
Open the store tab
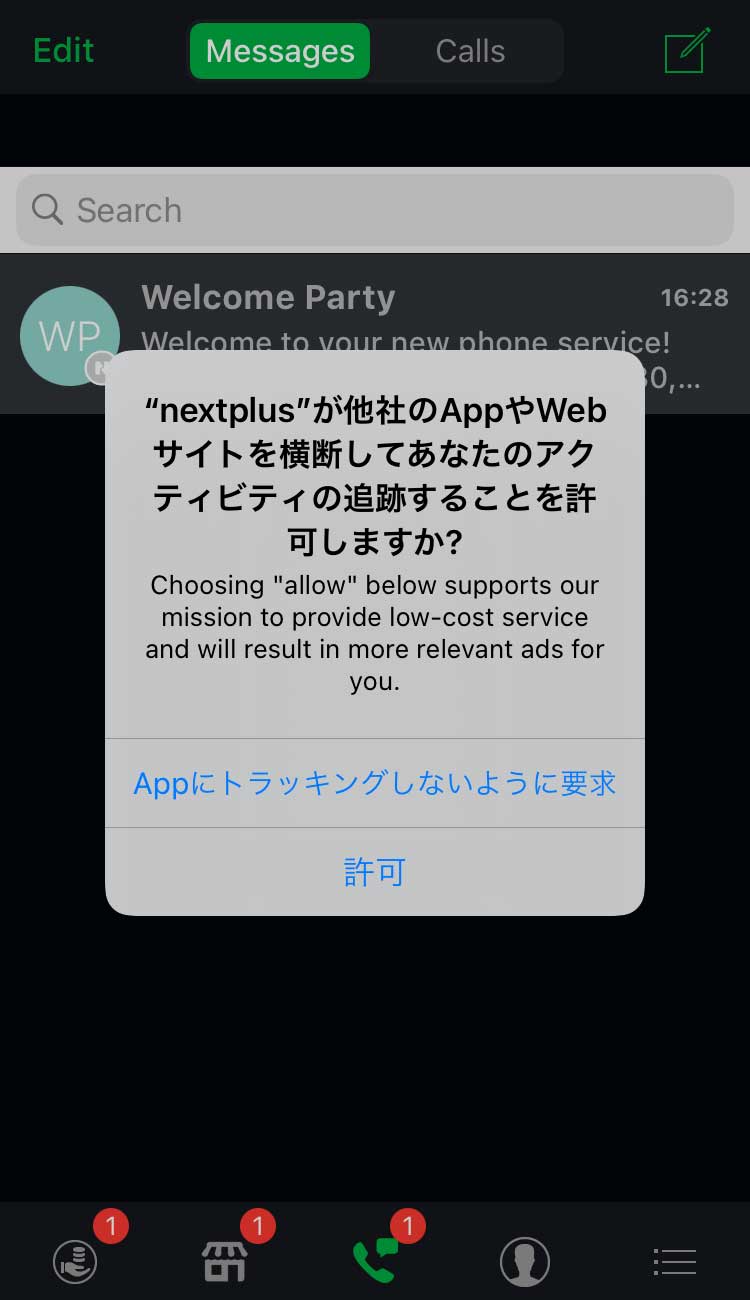pos(225,1260)
